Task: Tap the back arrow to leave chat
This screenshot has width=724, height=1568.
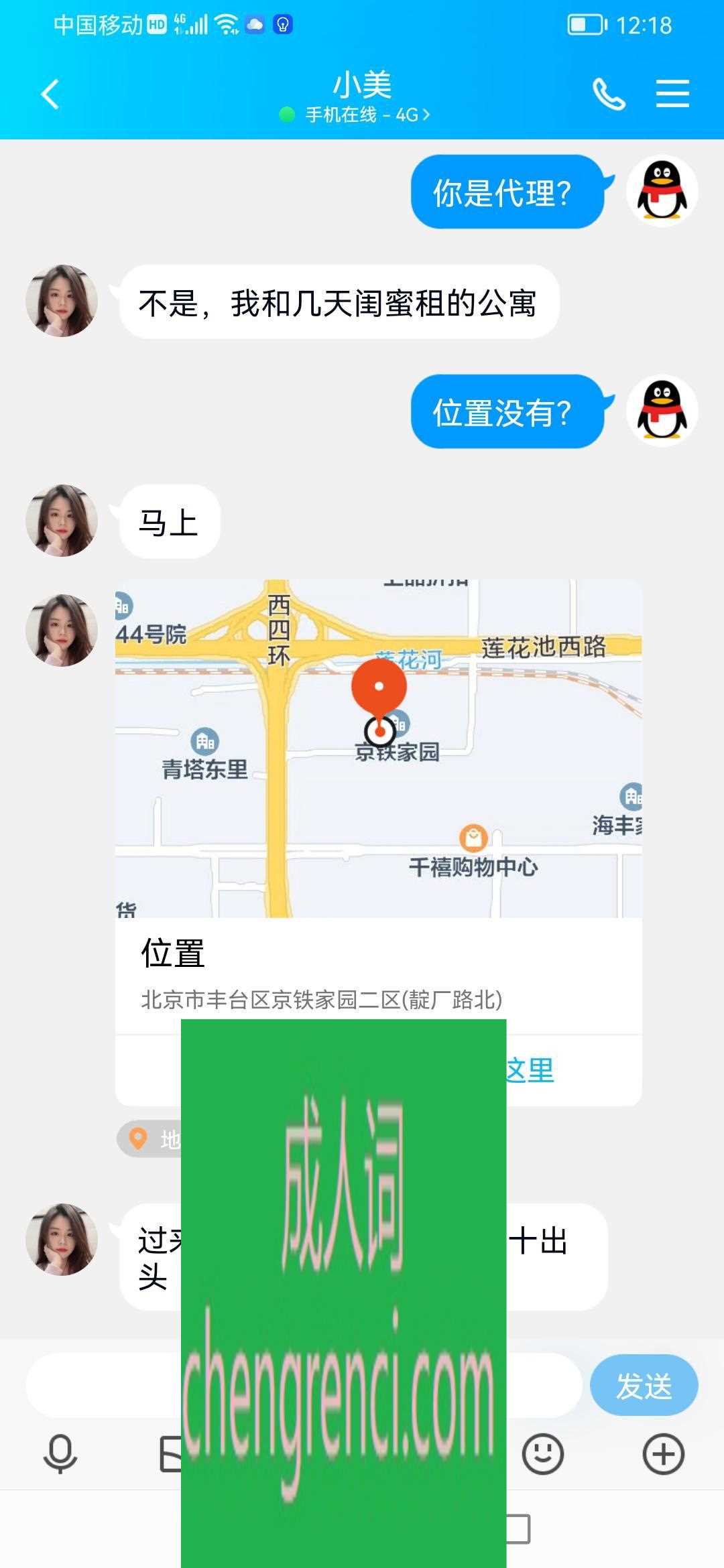Action: pos(50,94)
